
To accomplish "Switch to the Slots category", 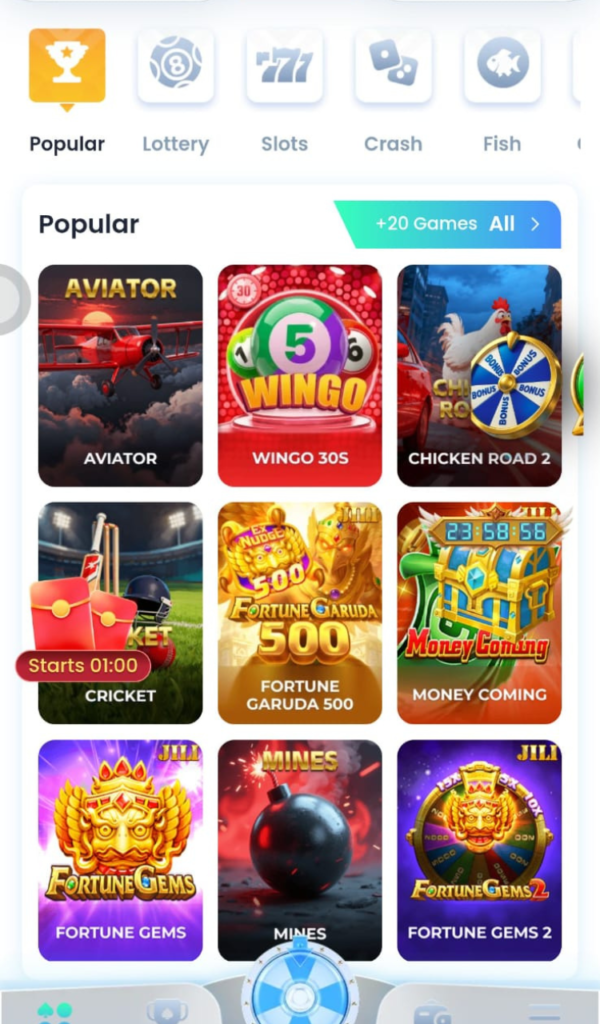I will pos(285,91).
